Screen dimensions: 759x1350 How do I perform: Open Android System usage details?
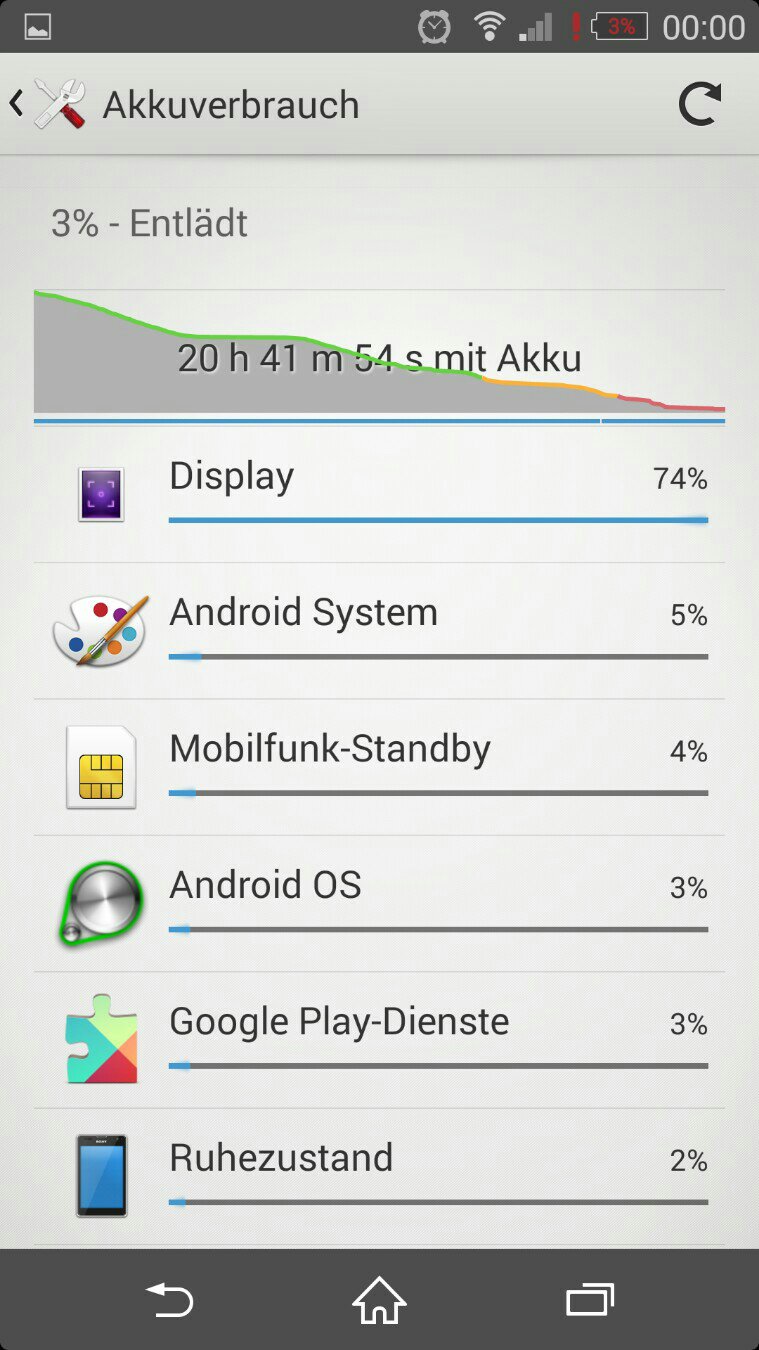click(x=379, y=631)
